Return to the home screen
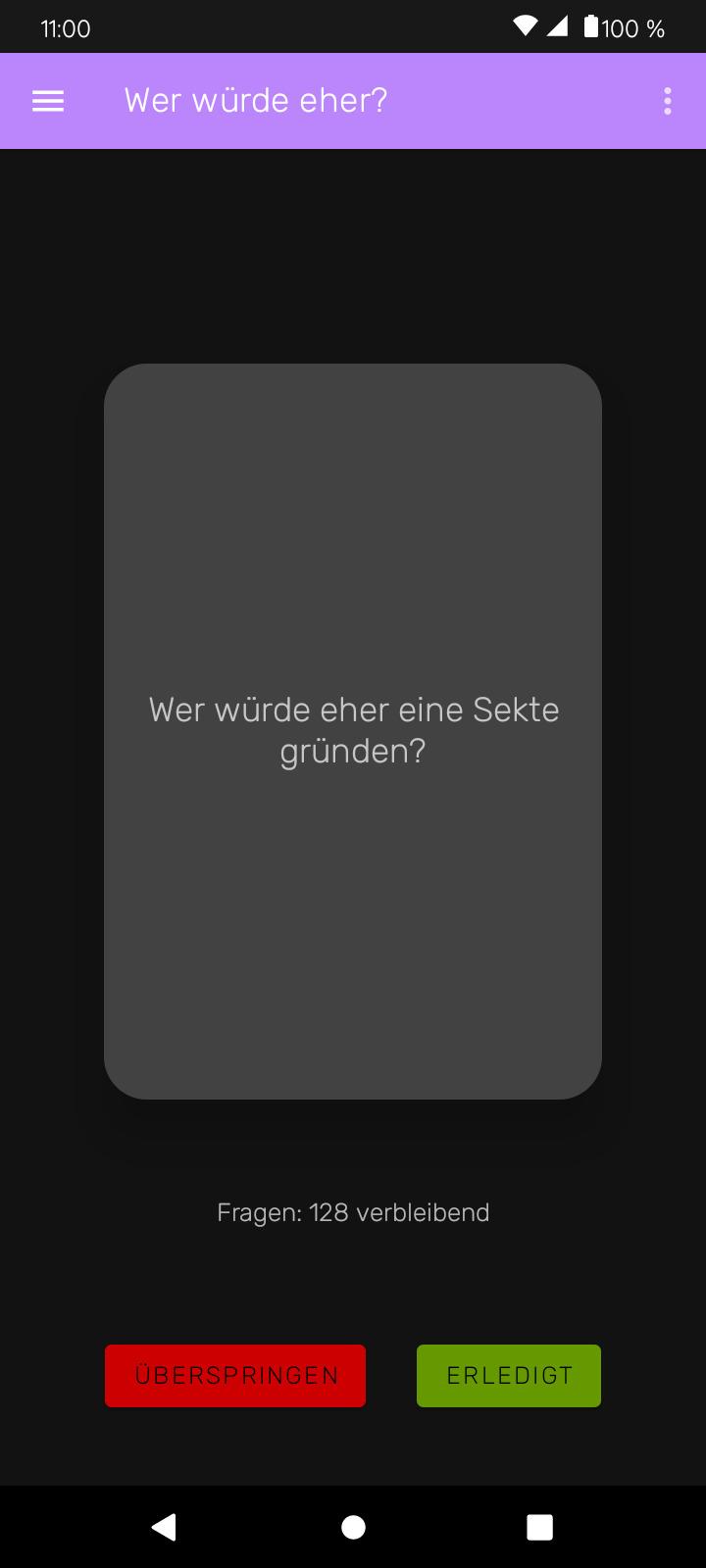 [353, 1526]
